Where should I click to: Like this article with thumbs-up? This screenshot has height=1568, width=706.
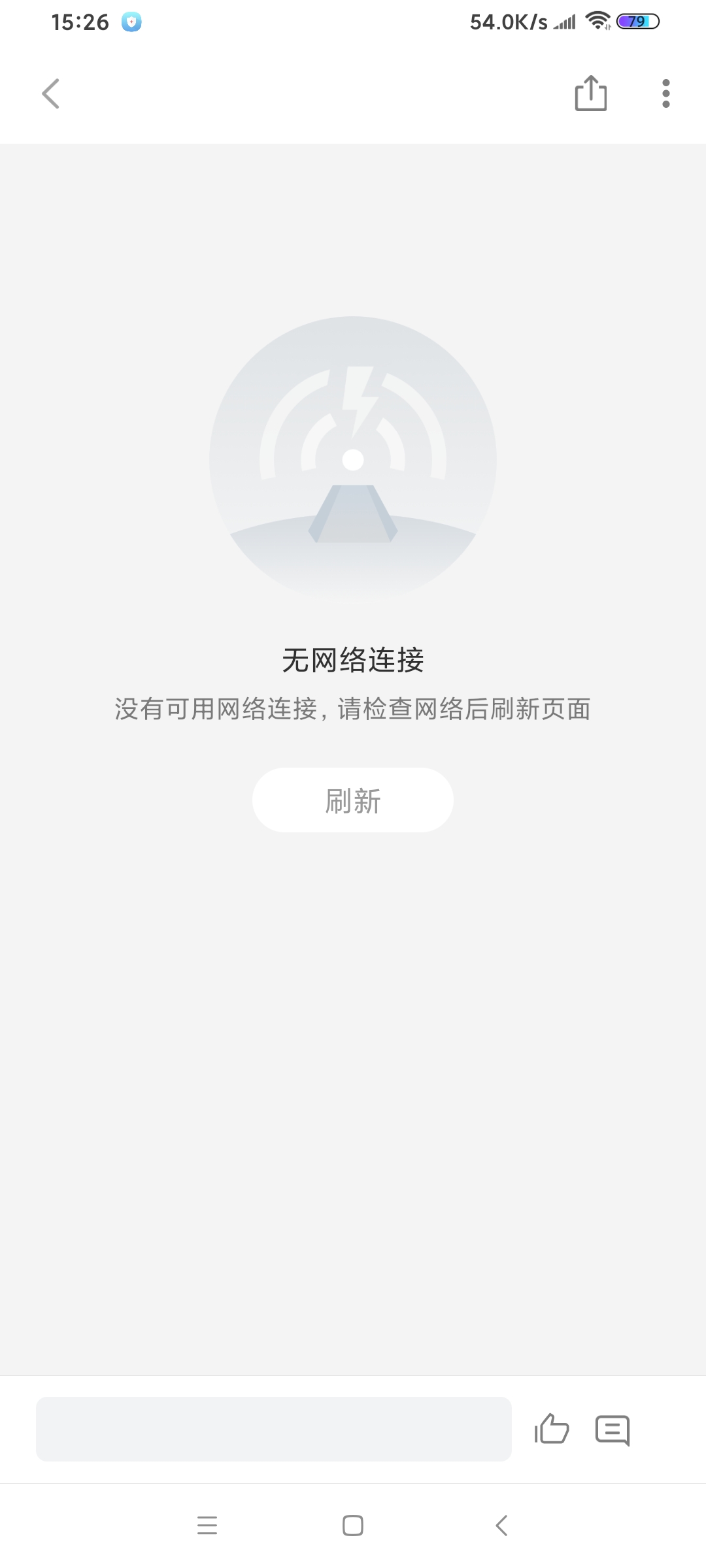(552, 1428)
